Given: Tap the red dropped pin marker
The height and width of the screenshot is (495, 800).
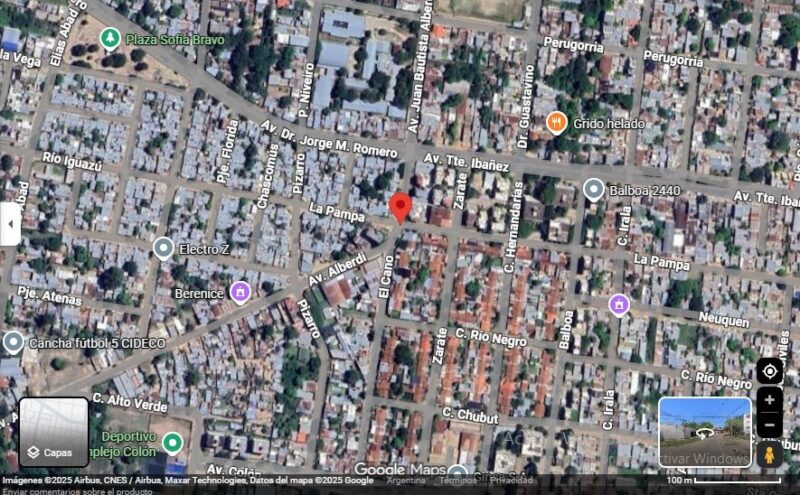Looking at the screenshot, I should (401, 207).
